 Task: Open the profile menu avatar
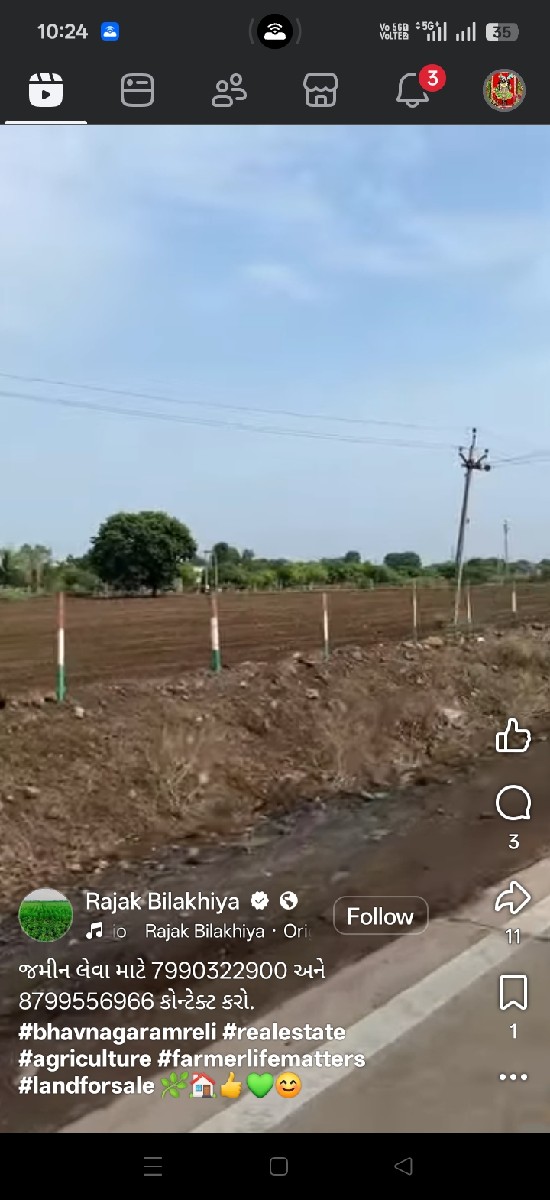click(504, 91)
